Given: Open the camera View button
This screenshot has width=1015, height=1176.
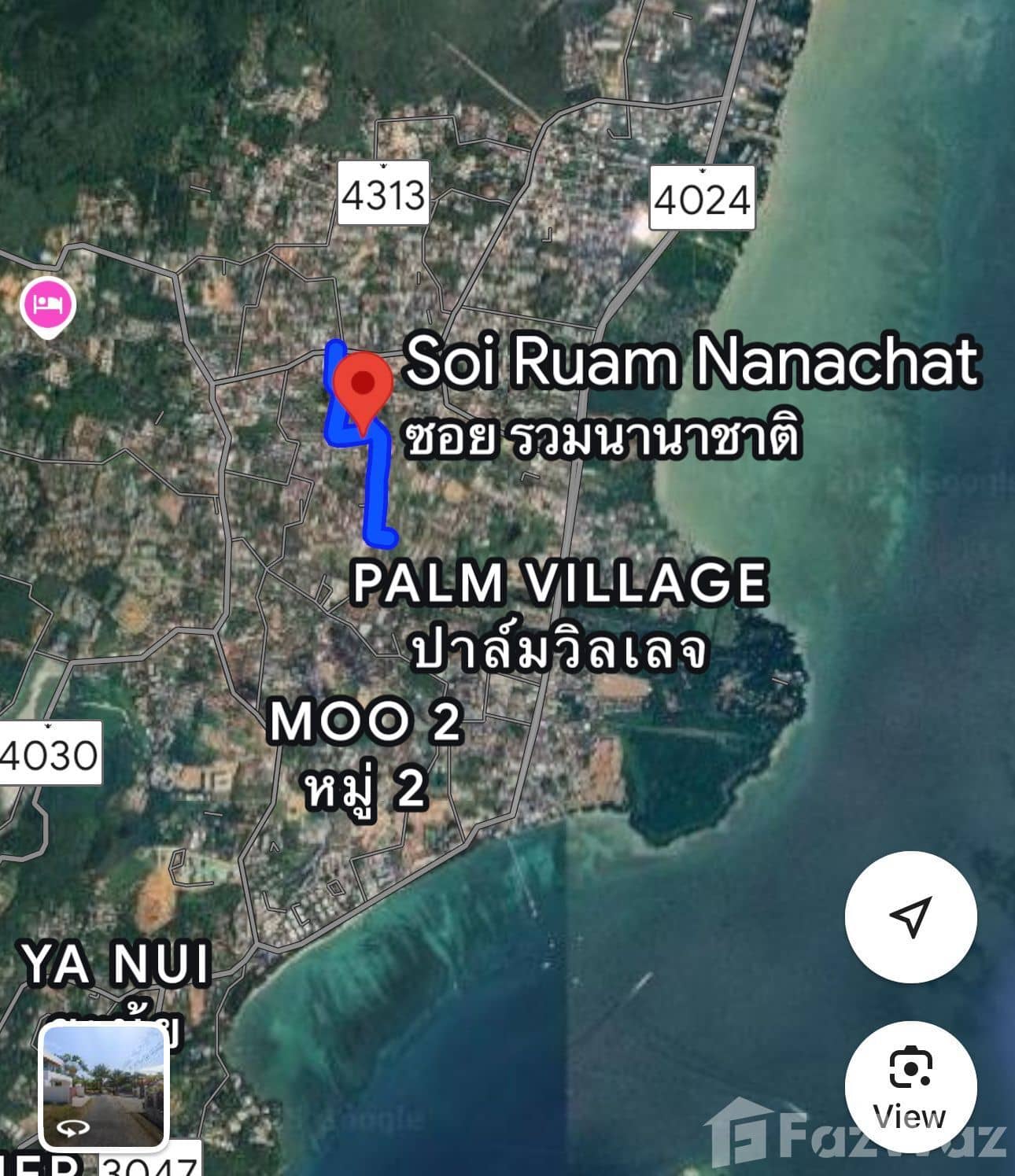Looking at the screenshot, I should tap(910, 1087).
